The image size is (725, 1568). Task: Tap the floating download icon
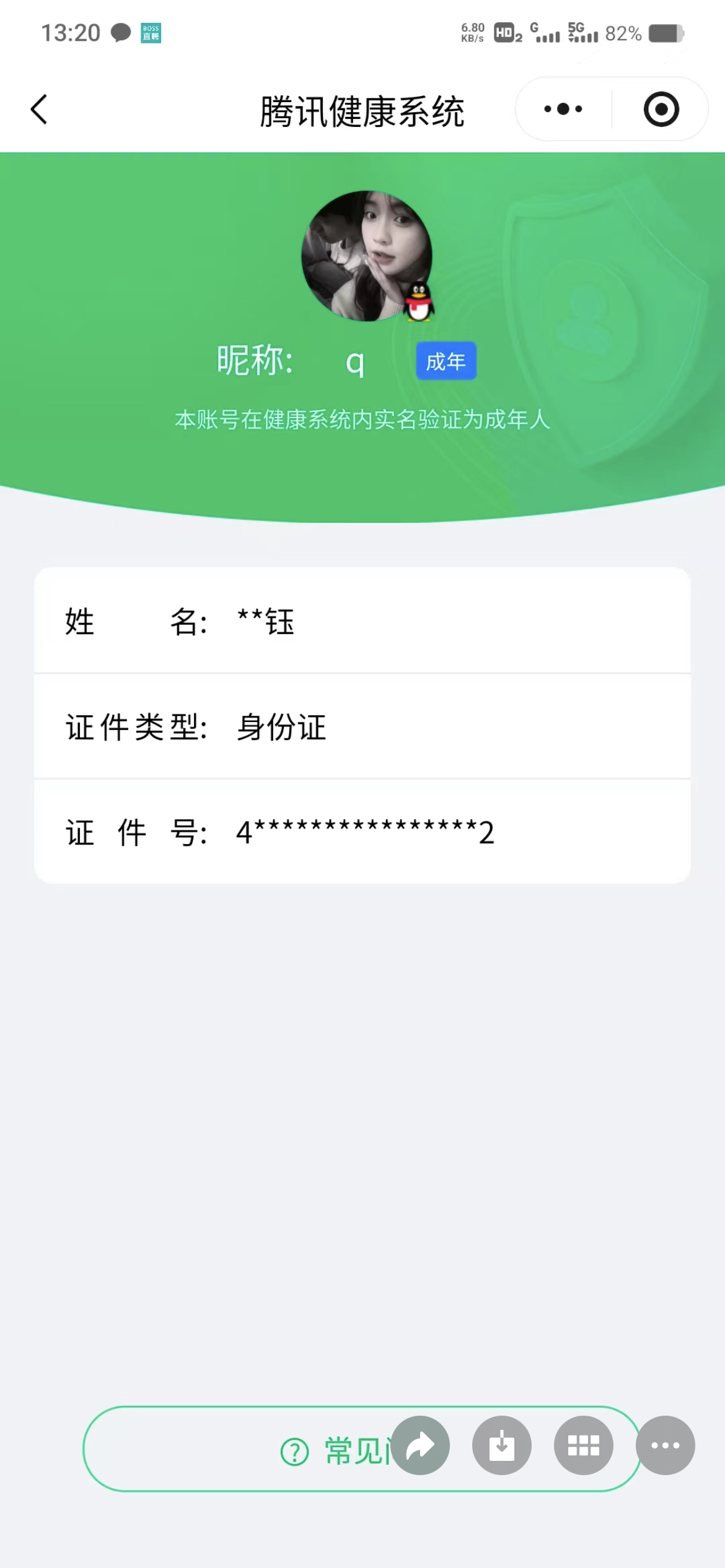[x=502, y=1445]
